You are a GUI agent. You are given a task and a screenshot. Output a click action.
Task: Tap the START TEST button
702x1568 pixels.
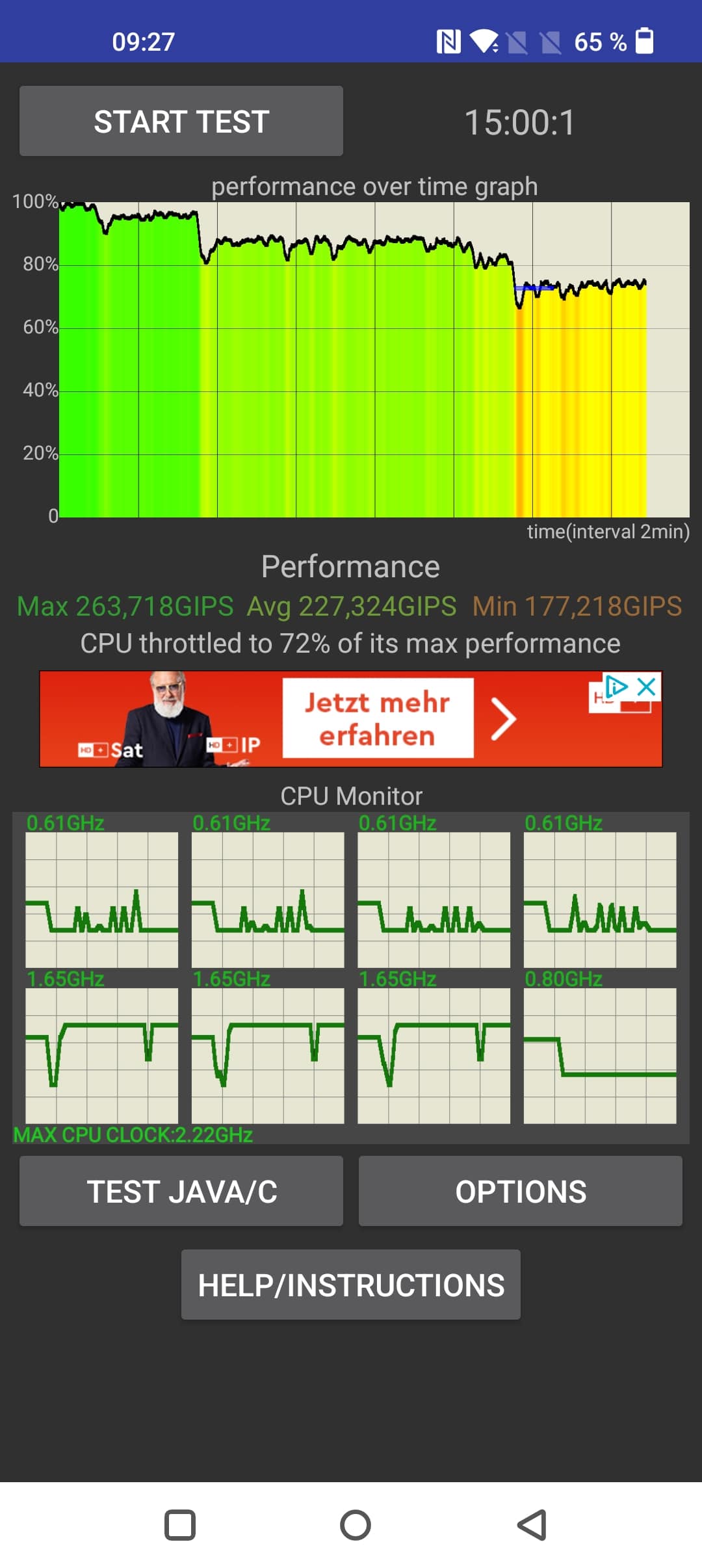(x=181, y=121)
